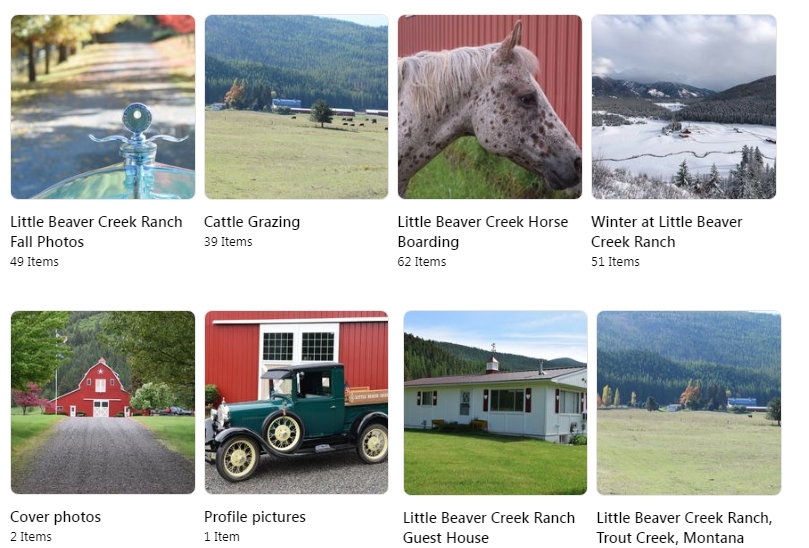Open the Cover photos album

pos(103,402)
